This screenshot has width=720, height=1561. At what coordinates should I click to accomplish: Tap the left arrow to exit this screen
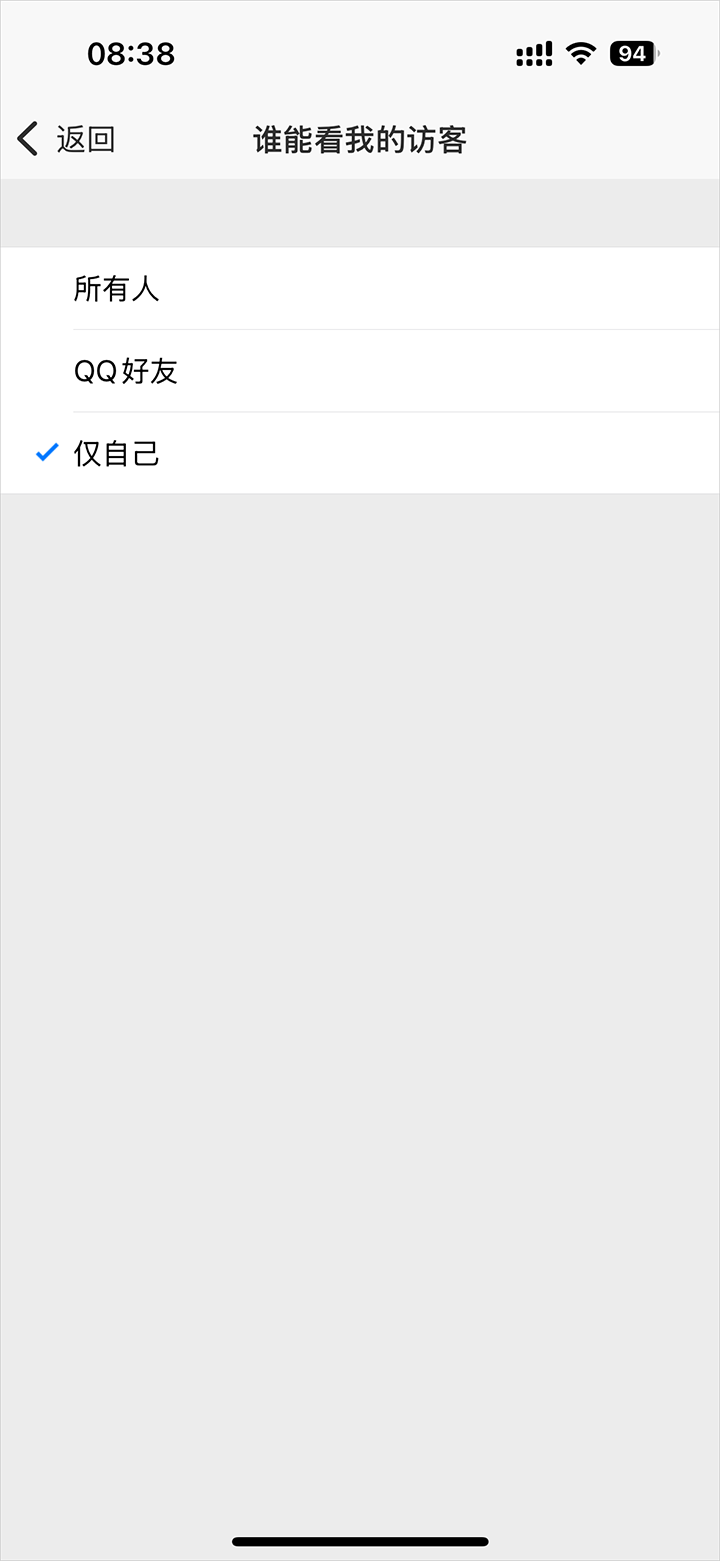[x=26, y=138]
